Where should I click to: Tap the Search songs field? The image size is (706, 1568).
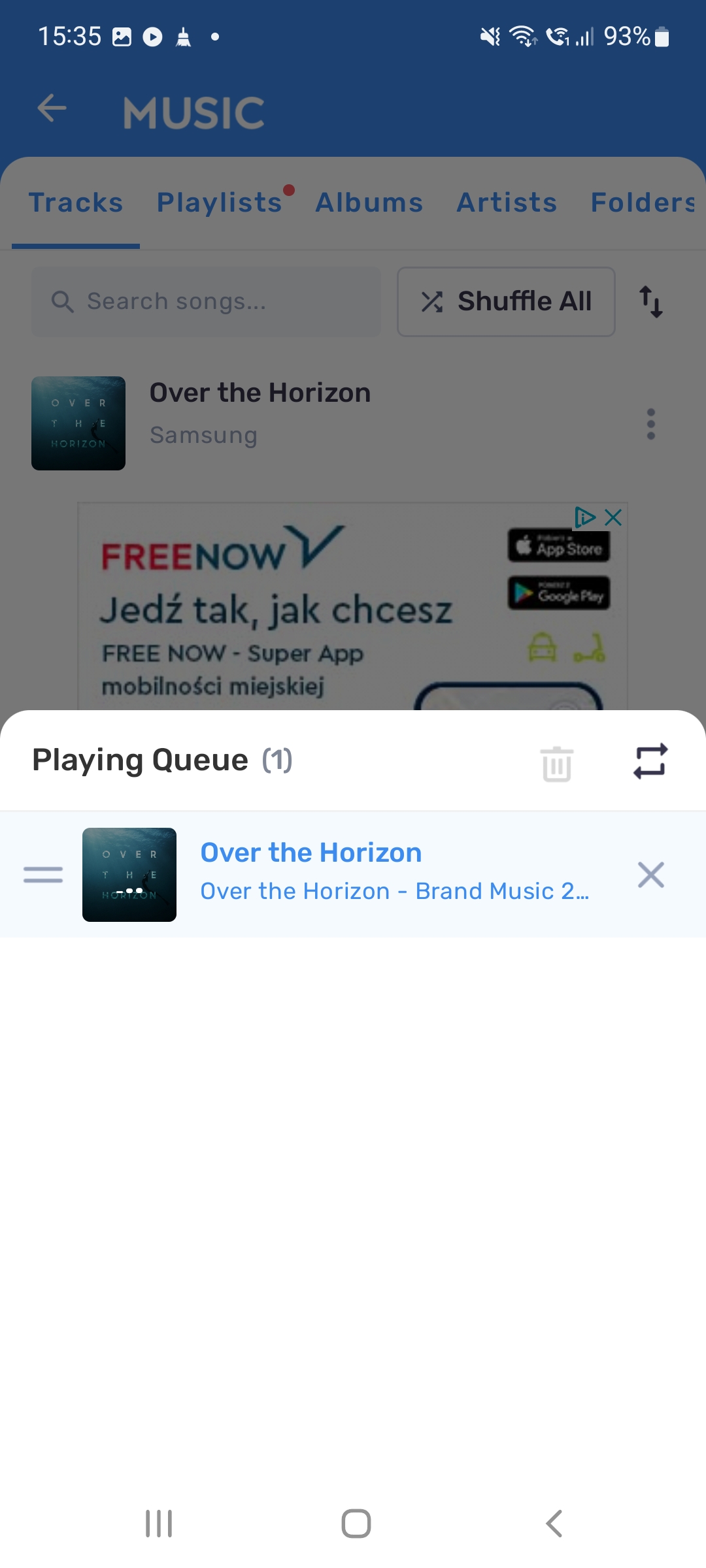click(x=206, y=302)
